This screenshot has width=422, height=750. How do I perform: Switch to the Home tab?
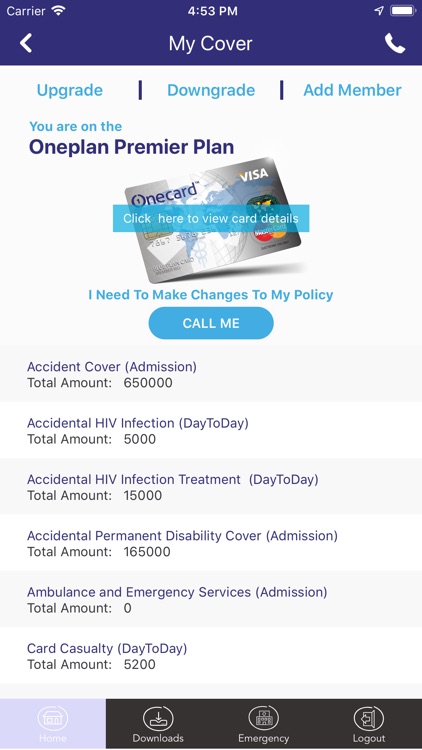click(53, 724)
